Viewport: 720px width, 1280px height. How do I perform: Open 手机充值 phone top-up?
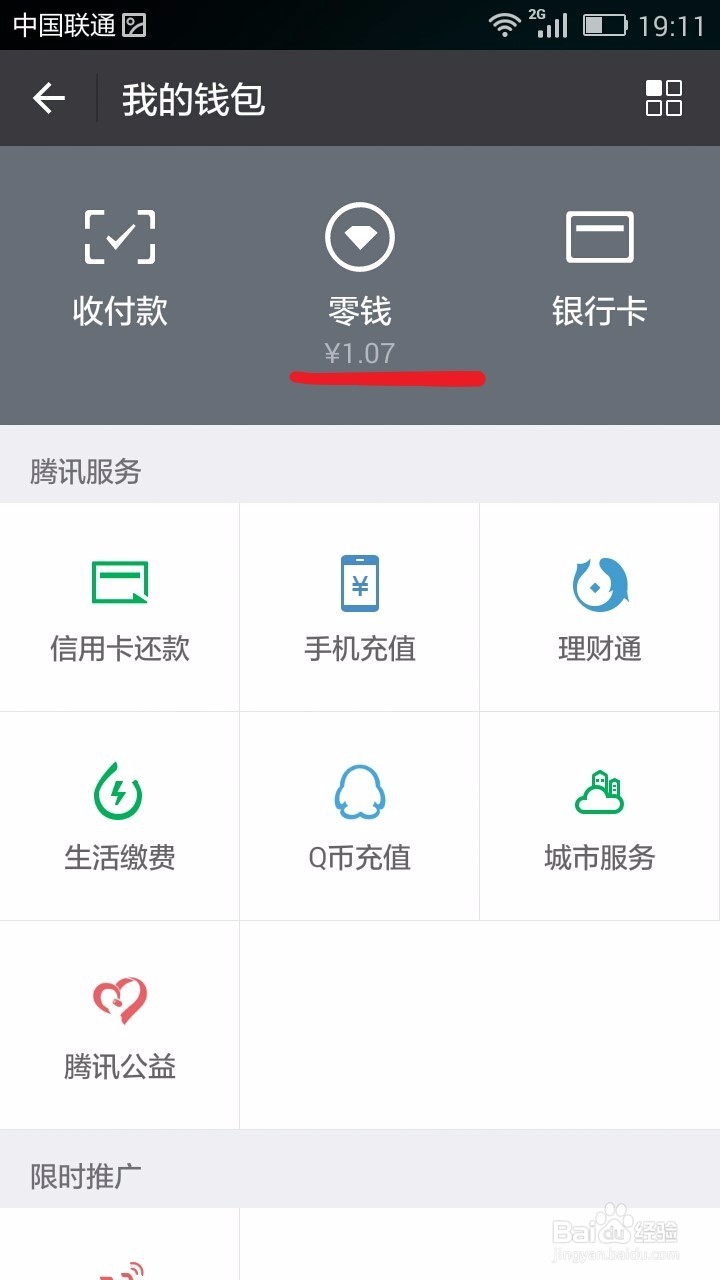coord(360,607)
